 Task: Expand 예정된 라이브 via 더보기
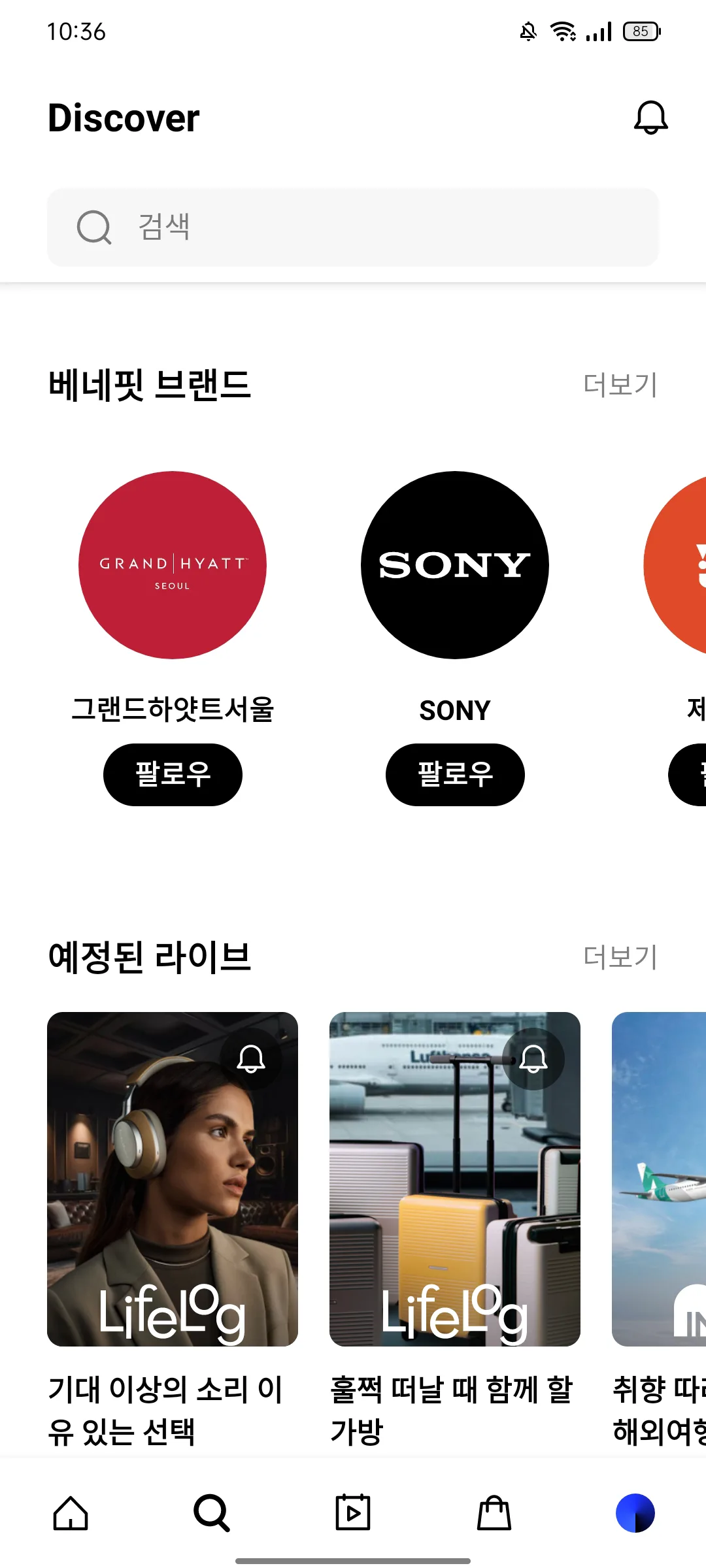tap(620, 958)
